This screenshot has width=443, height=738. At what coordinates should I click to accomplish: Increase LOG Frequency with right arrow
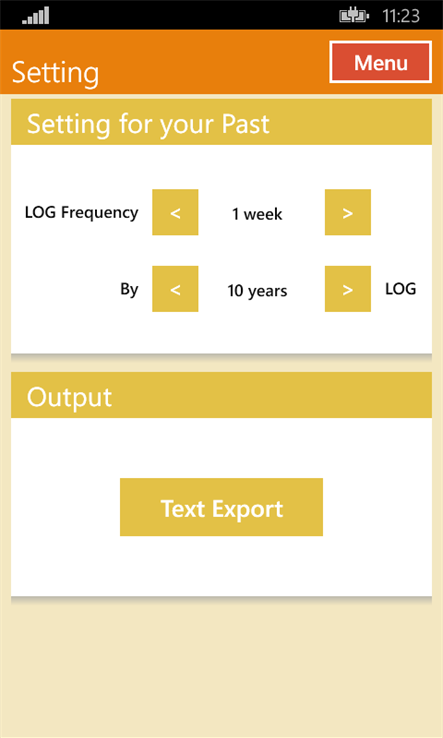(348, 212)
